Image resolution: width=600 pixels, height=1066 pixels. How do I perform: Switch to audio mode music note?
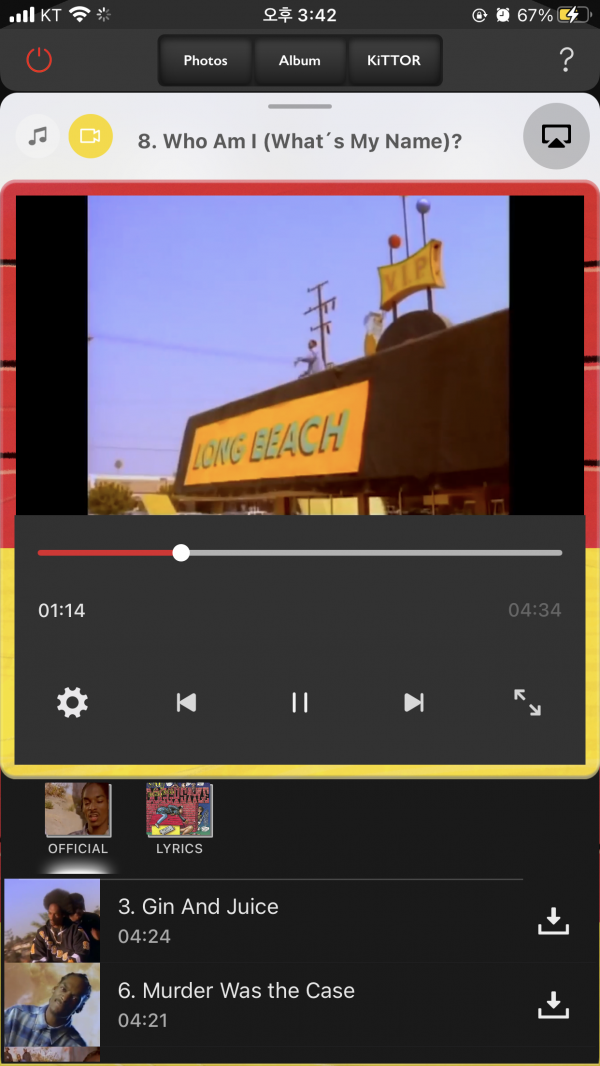[38, 136]
